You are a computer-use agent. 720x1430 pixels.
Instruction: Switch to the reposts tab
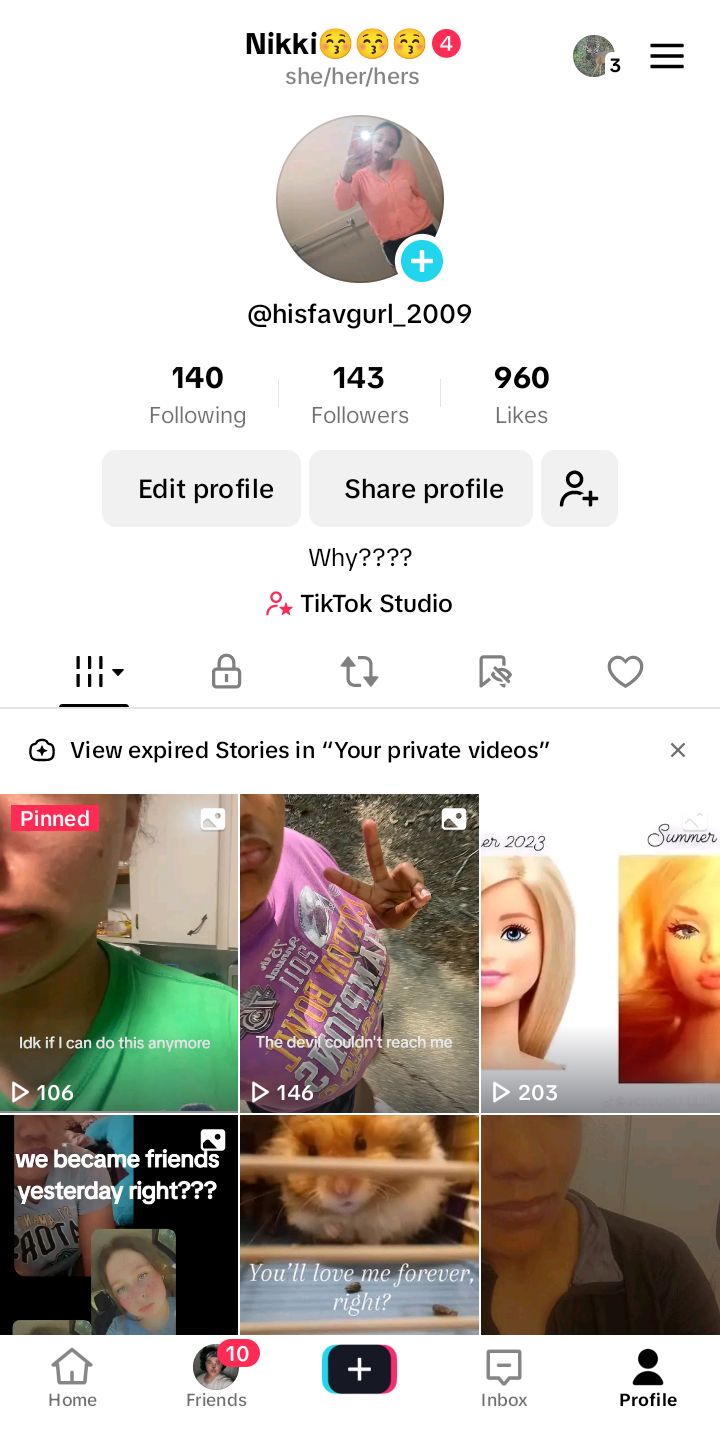[x=360, y=672]
